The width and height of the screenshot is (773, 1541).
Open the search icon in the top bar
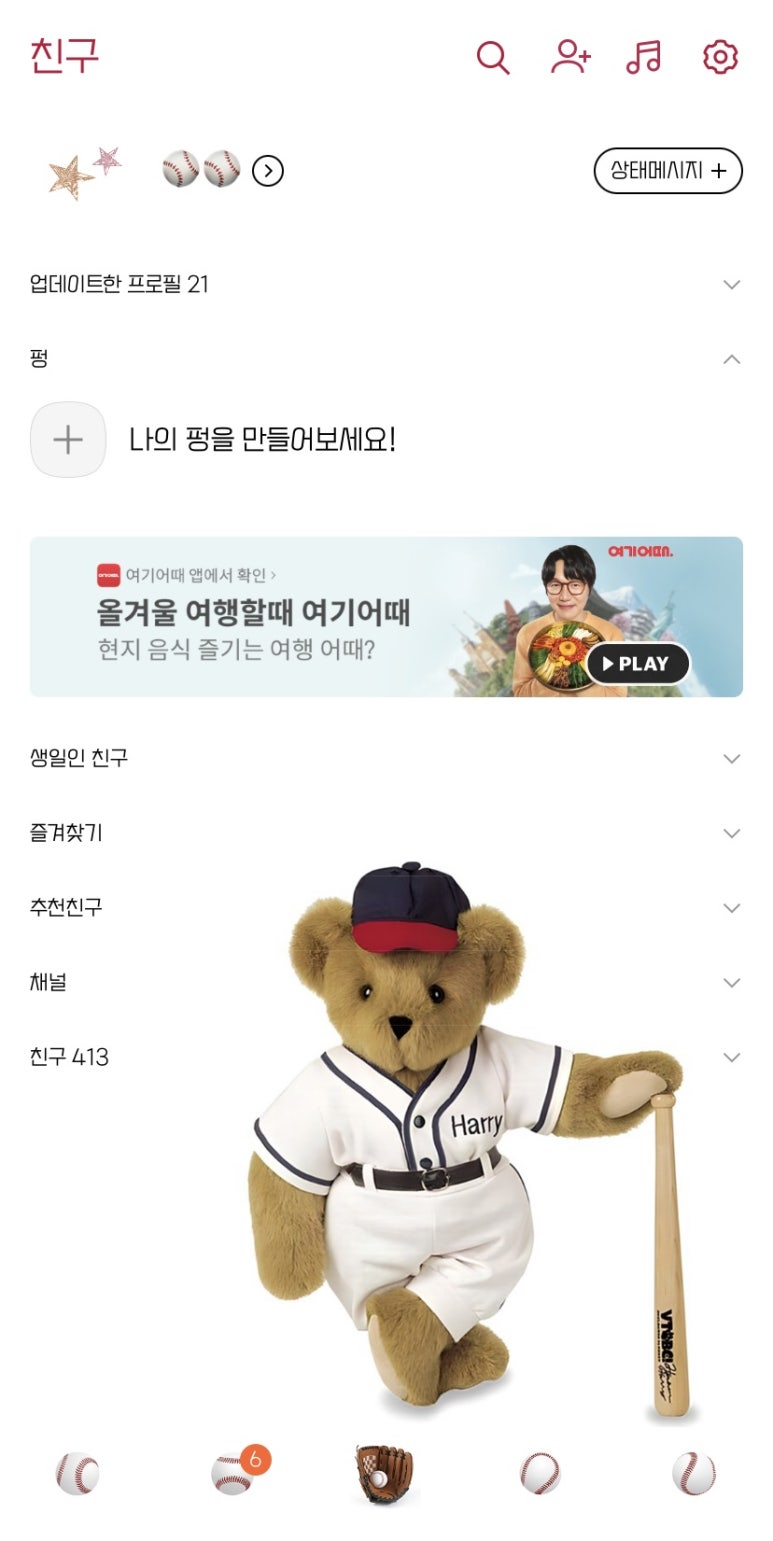(x=493, y=57)
